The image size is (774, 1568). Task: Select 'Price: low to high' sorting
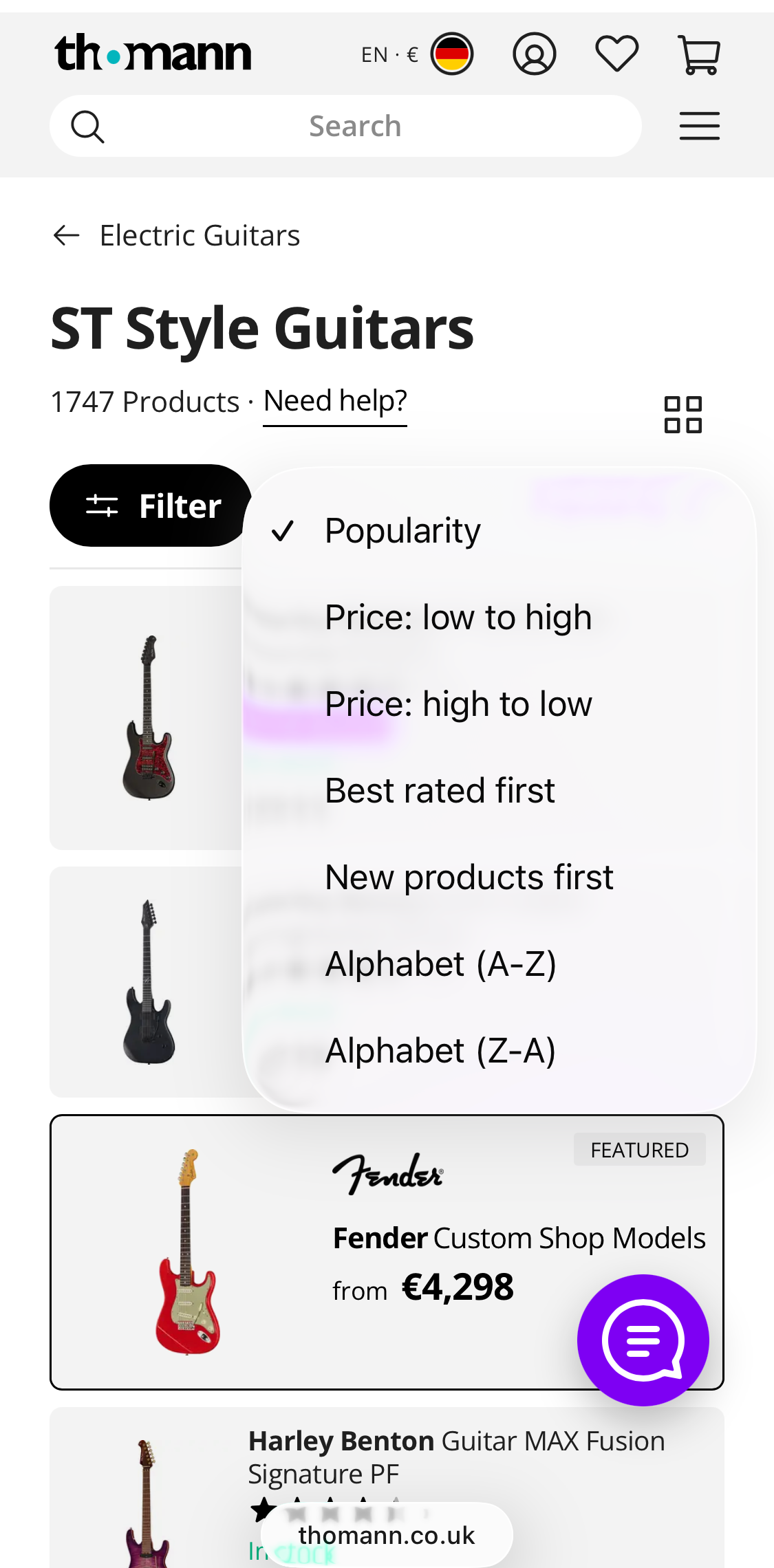(x=458, y=617)
